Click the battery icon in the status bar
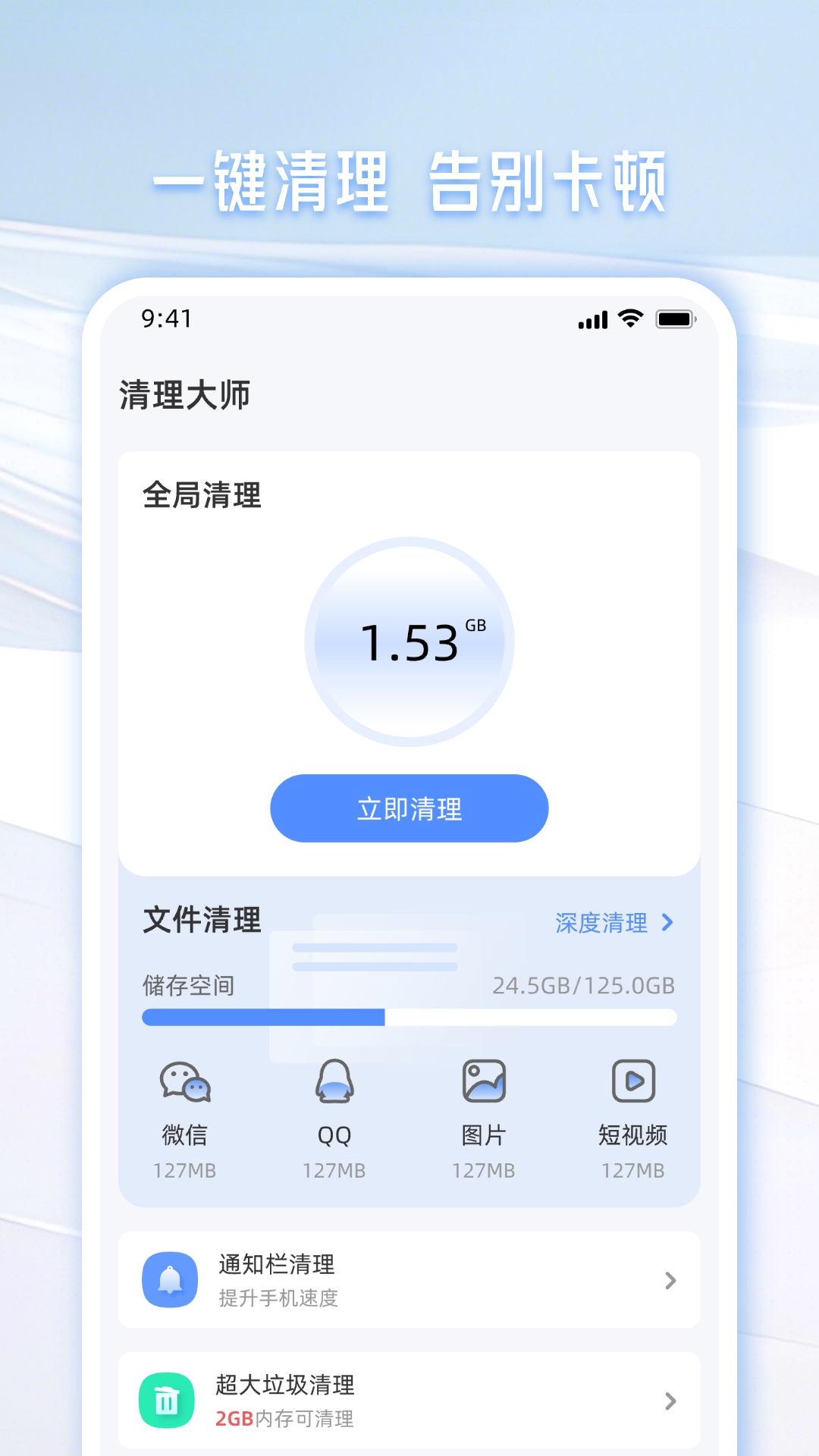Viewport: 819px width, 1456px height. [x=673, y=319]
